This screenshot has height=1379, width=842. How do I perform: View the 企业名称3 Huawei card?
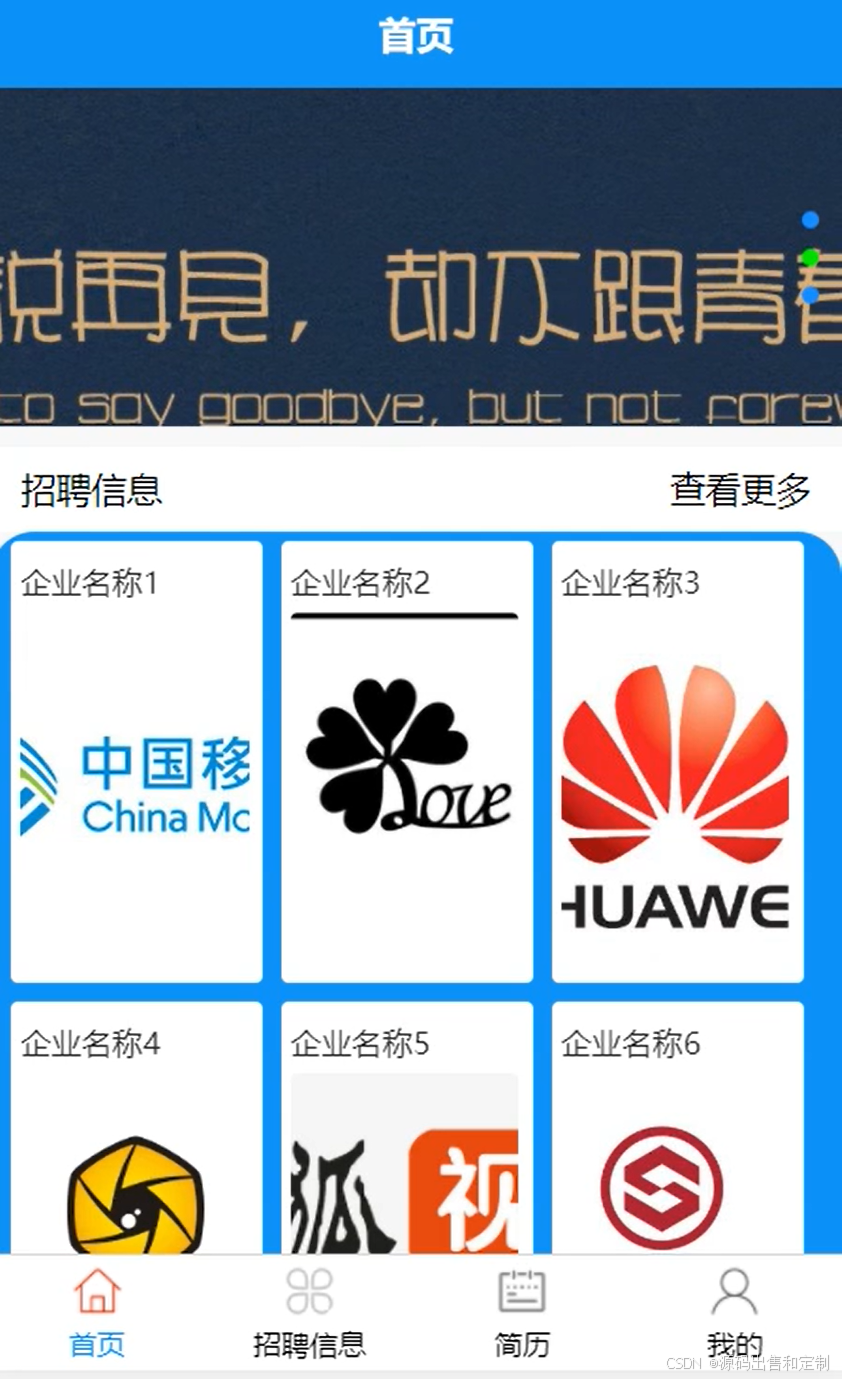point(677,761)
